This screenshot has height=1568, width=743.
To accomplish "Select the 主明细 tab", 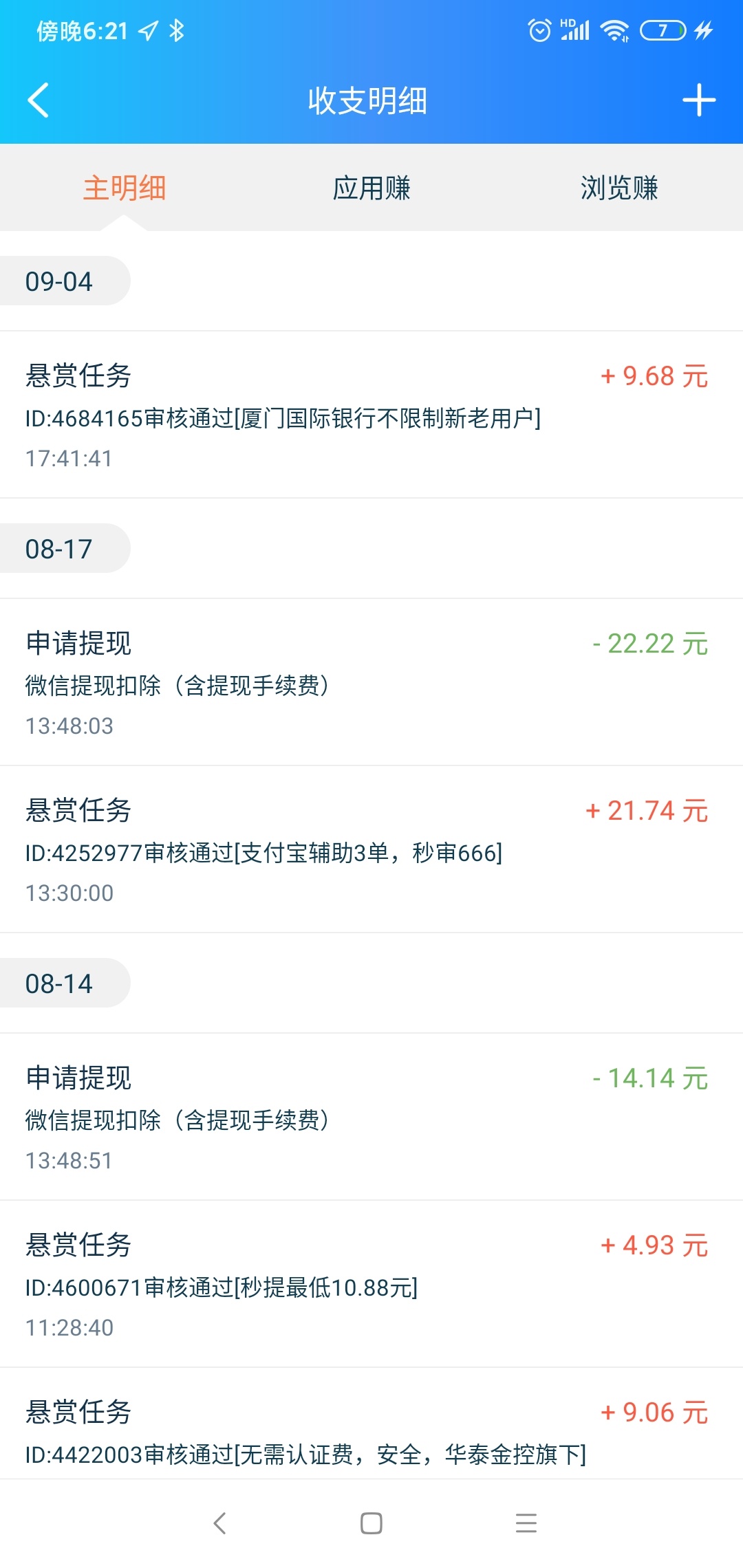I will (x=125, y=188).
